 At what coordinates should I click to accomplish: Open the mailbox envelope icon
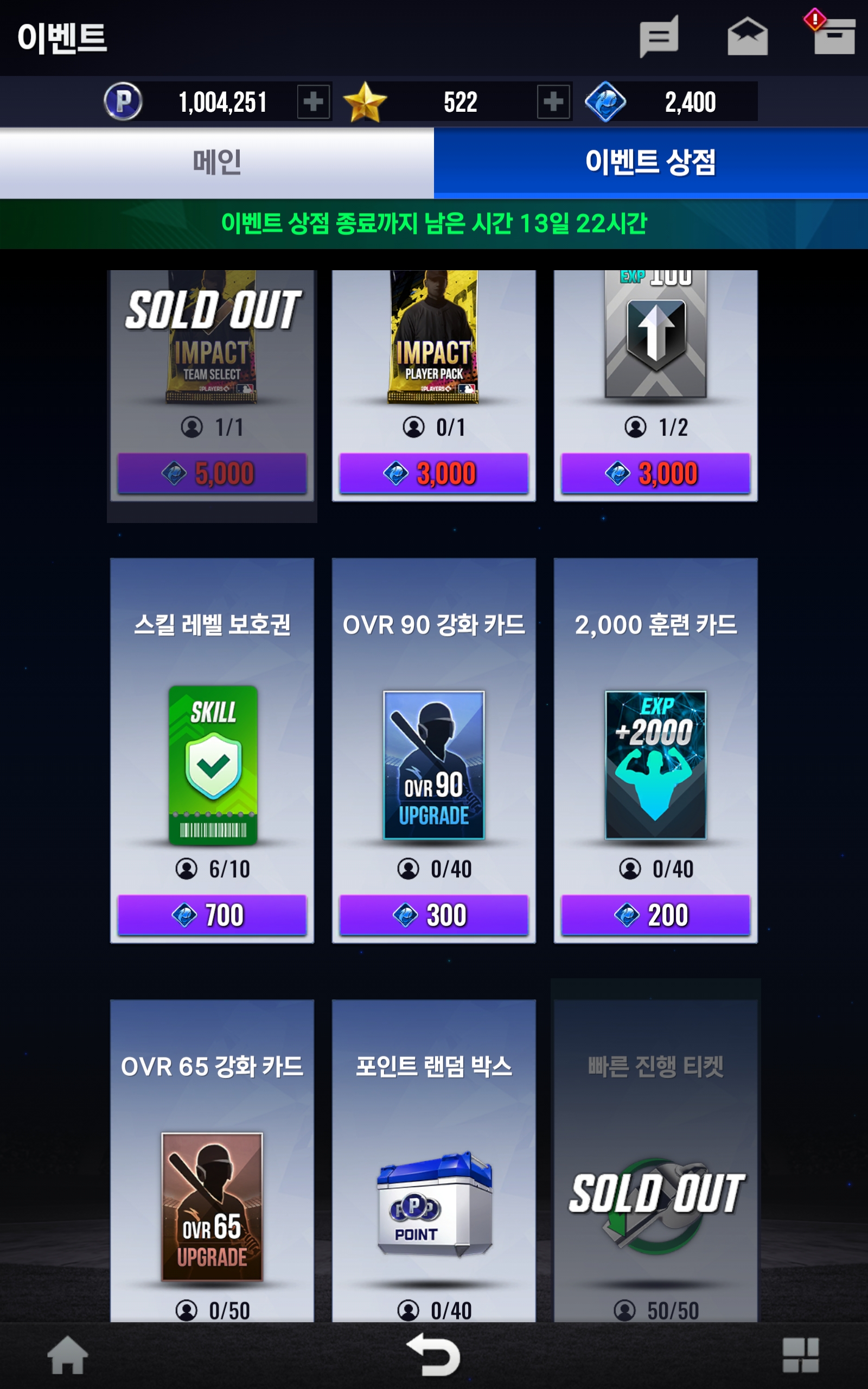click(748, 37)
